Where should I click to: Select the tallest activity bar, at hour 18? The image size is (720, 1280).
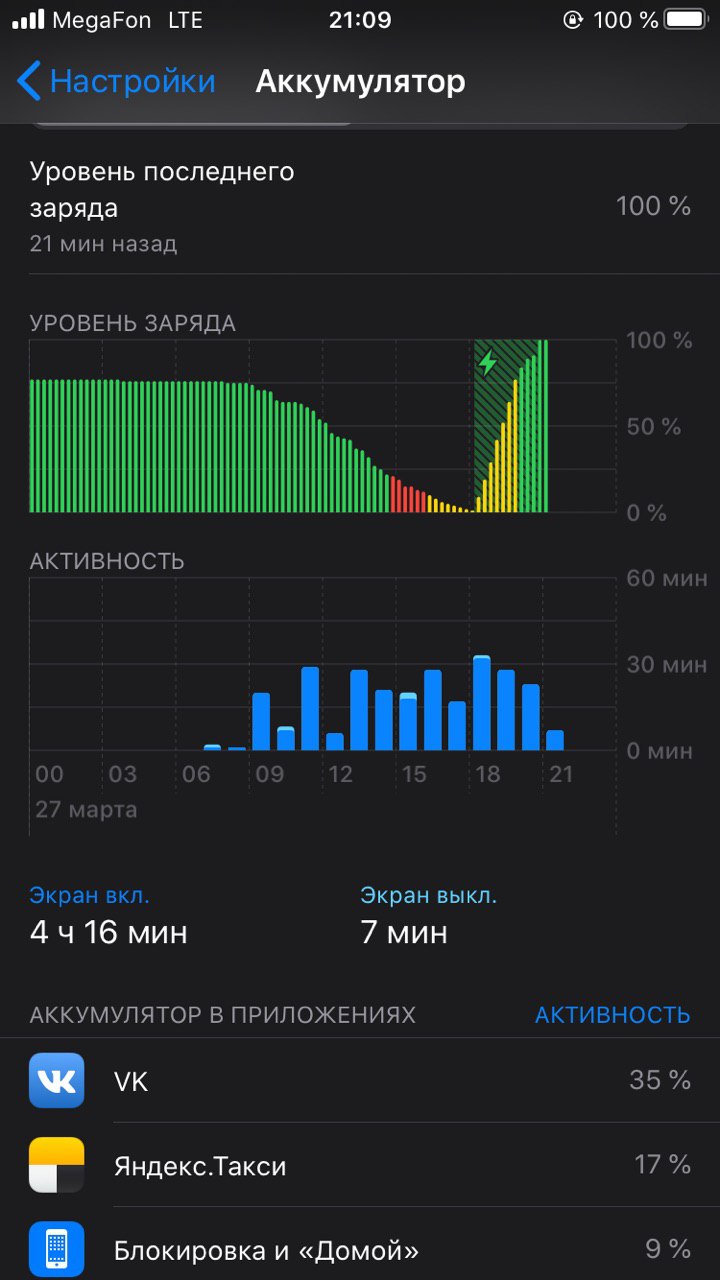click(x=481, y=703)
